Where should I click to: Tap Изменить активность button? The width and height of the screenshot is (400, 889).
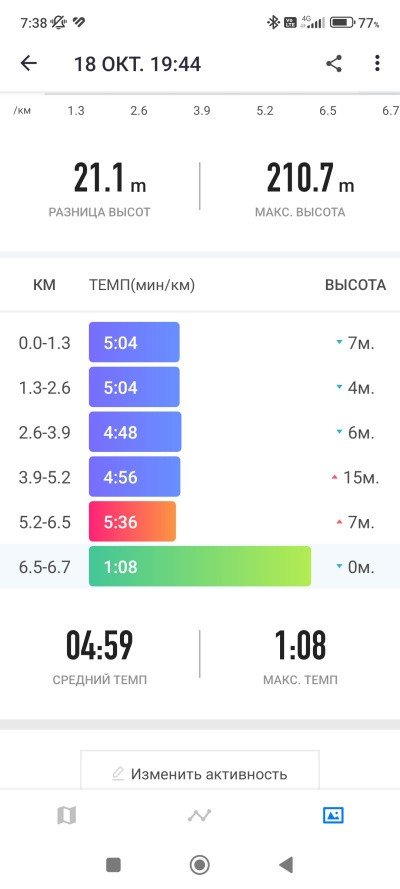(x=199, y=773)
